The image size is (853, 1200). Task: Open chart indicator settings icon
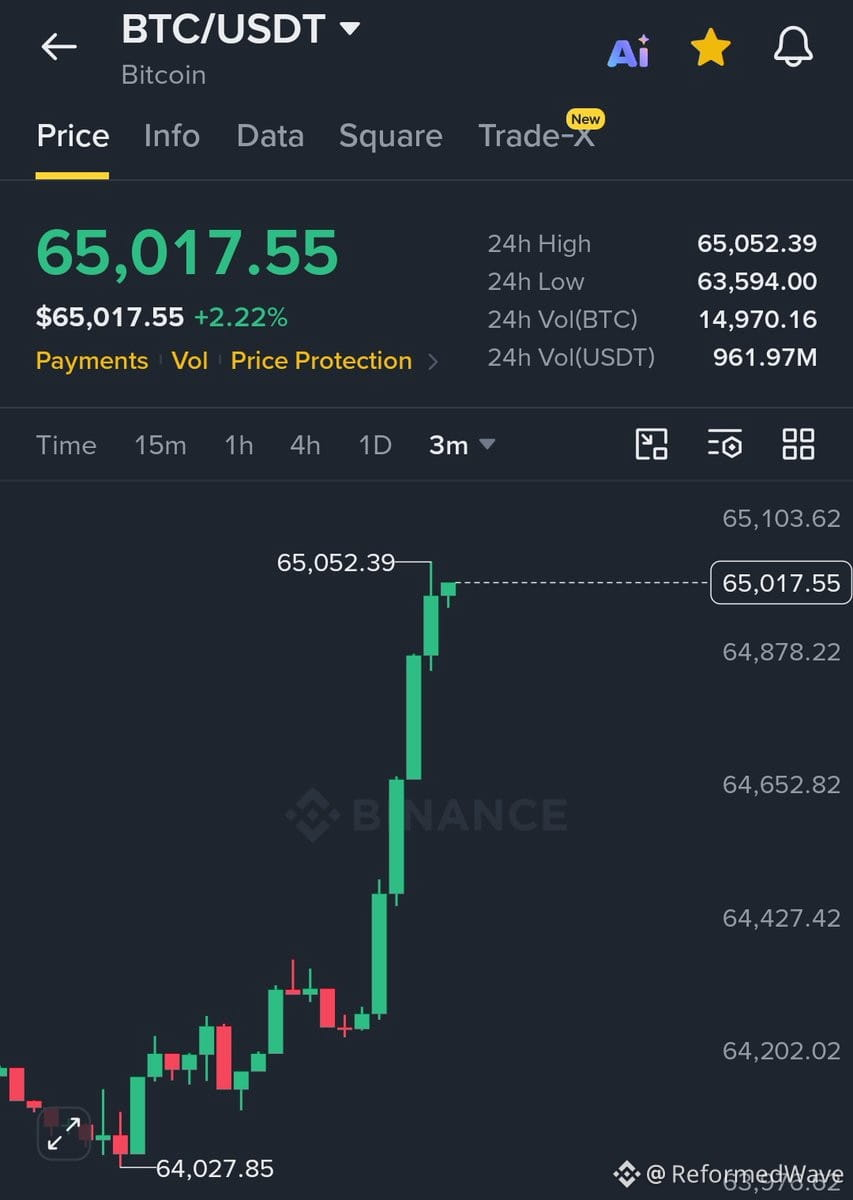725,444
